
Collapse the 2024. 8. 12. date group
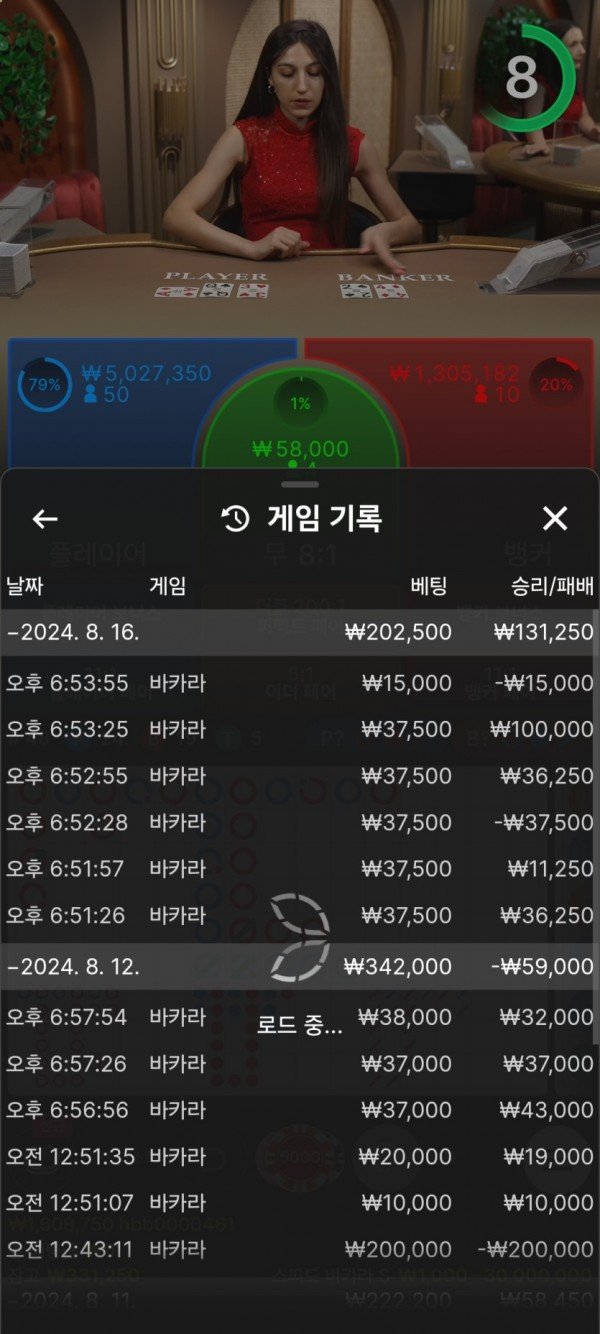pos(300,967)
